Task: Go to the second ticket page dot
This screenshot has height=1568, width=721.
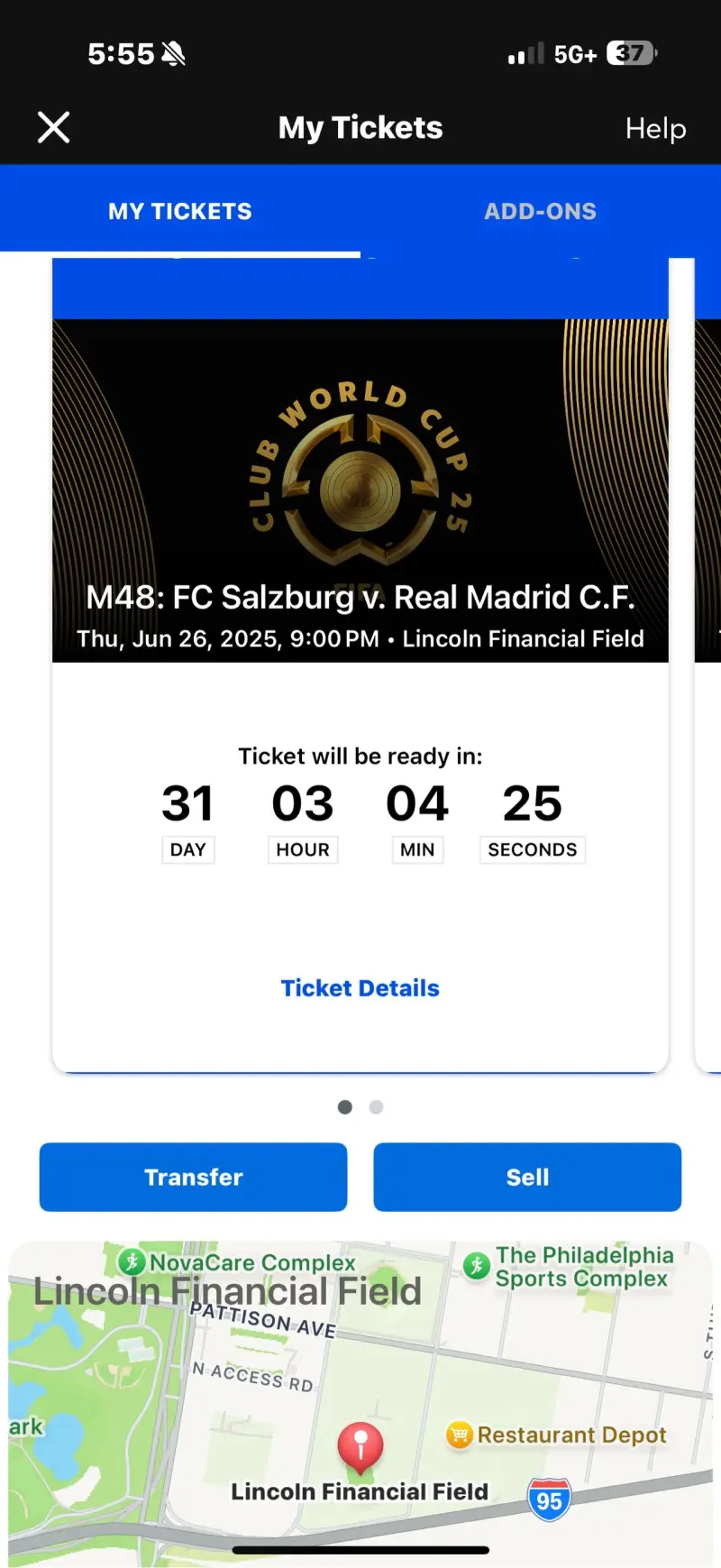Action: (377, 1106)
